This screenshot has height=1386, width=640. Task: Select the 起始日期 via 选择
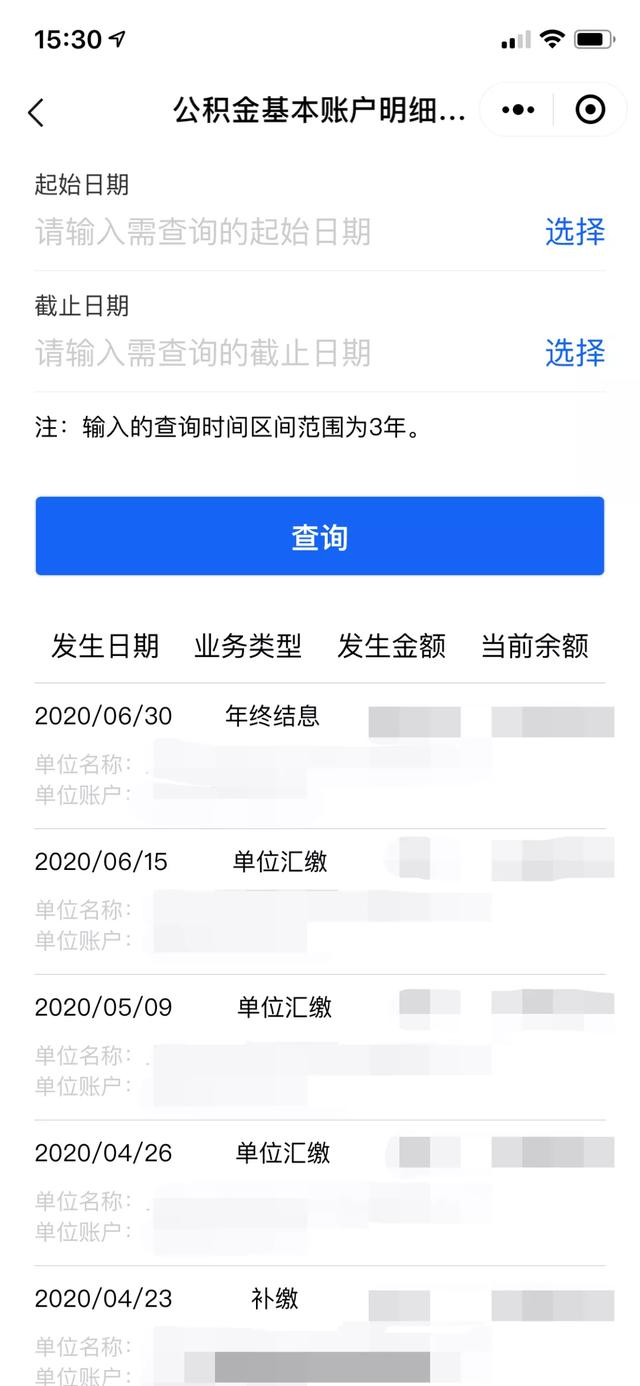[574, 232]
